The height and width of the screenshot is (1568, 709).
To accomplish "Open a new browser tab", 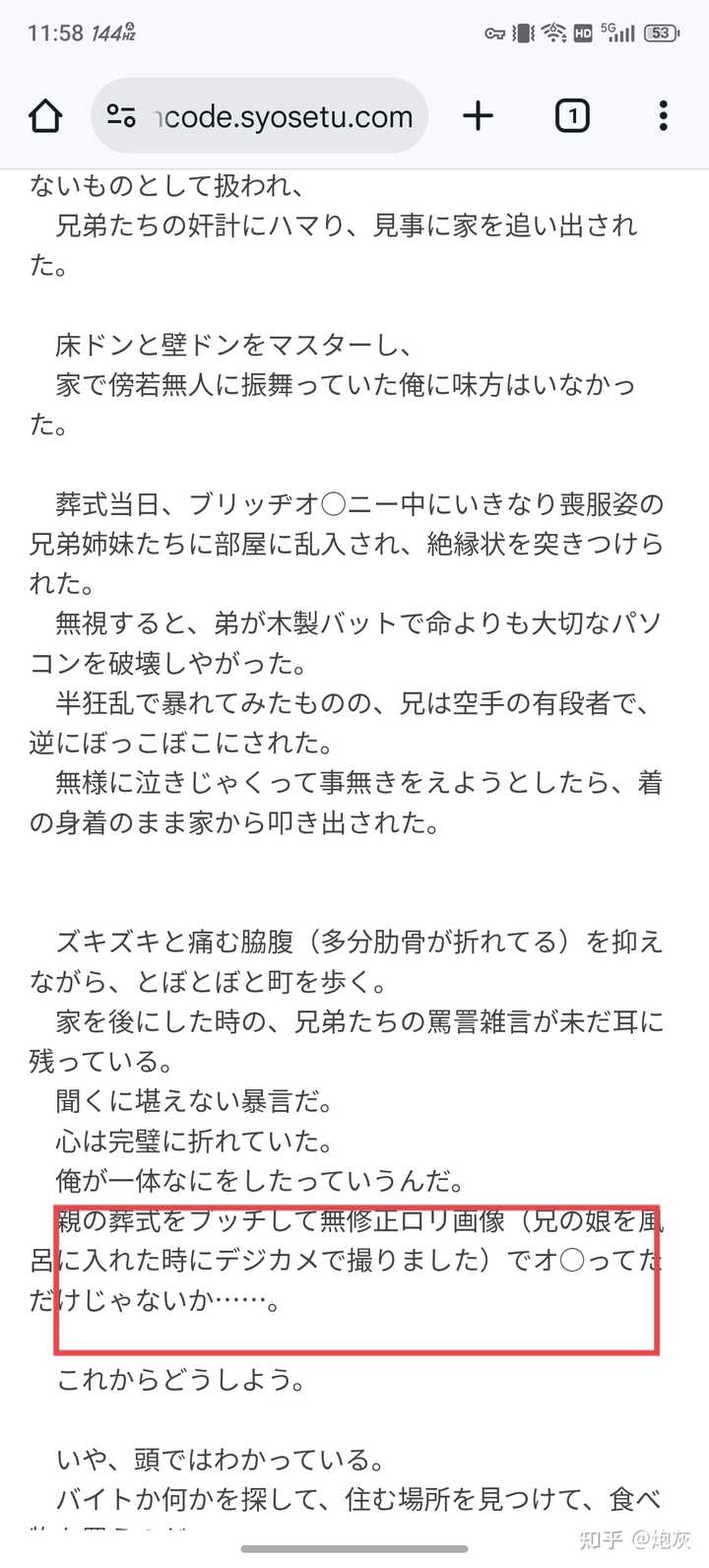I will pos(478,116).
